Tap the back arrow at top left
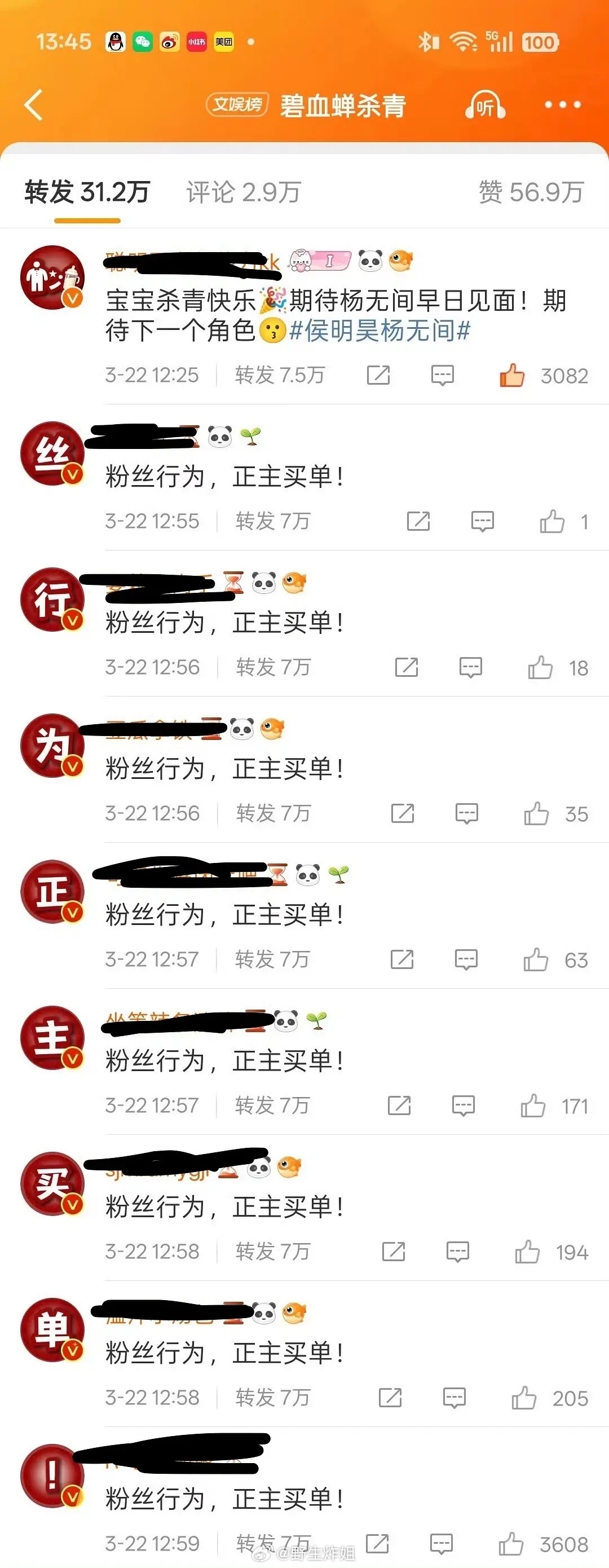 (x=32, y=105)
